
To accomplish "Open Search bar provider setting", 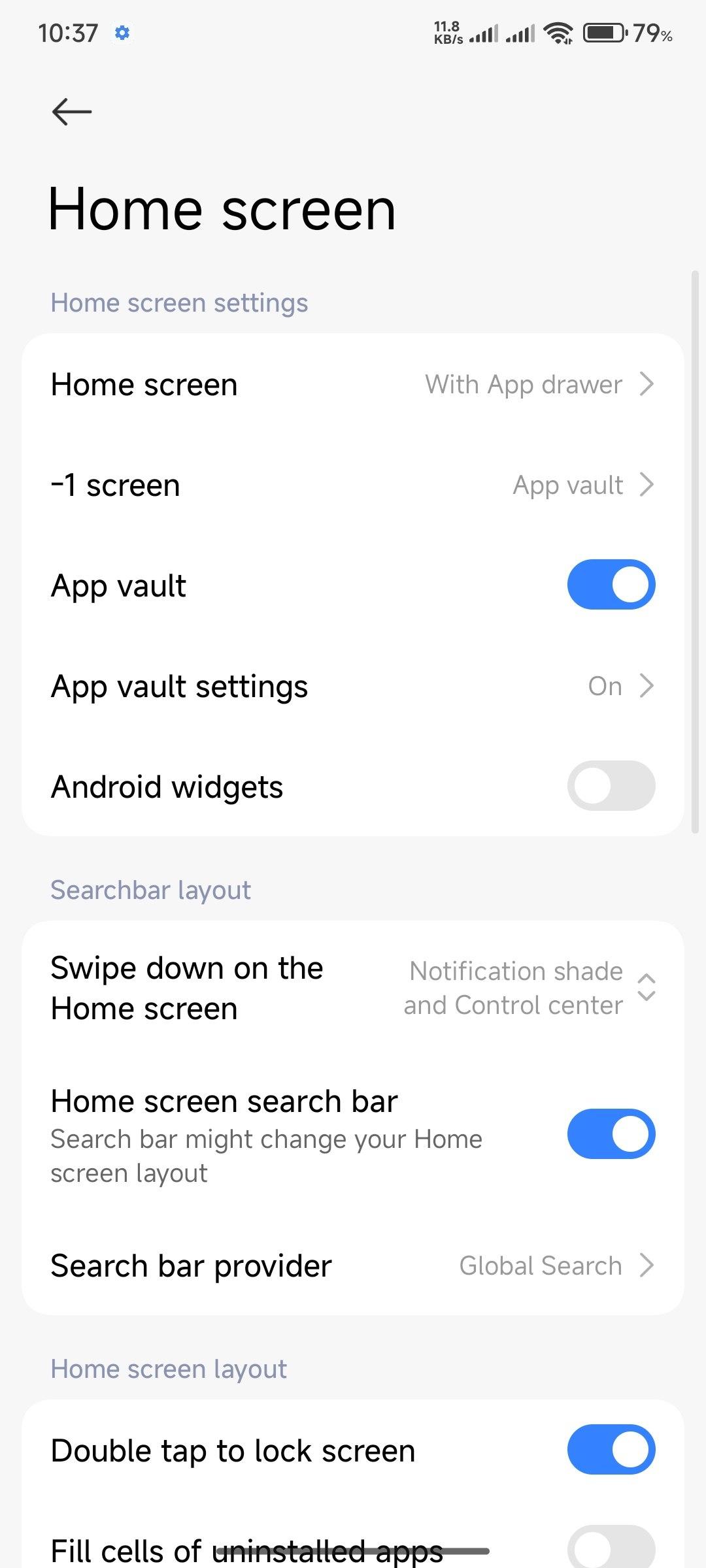I will (x=353, y=1266).
